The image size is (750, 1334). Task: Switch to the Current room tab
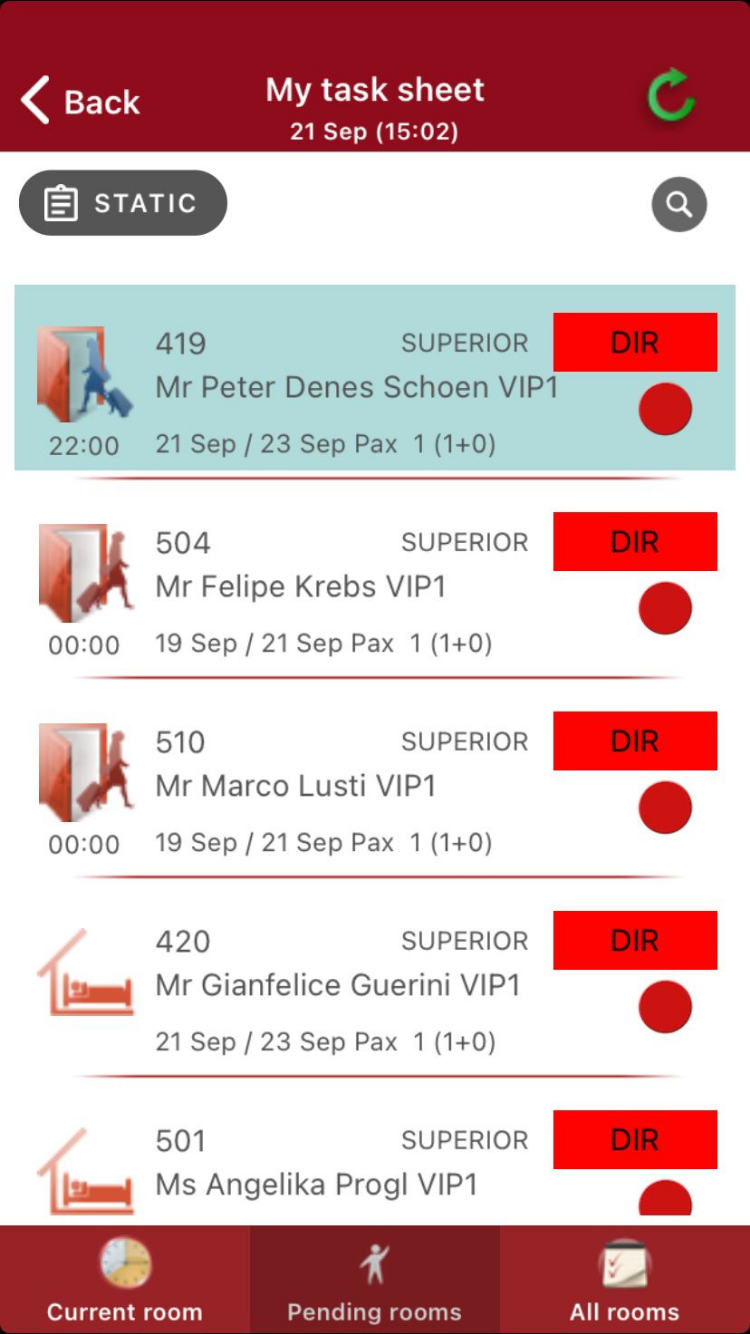click(x=125, y=1280)
